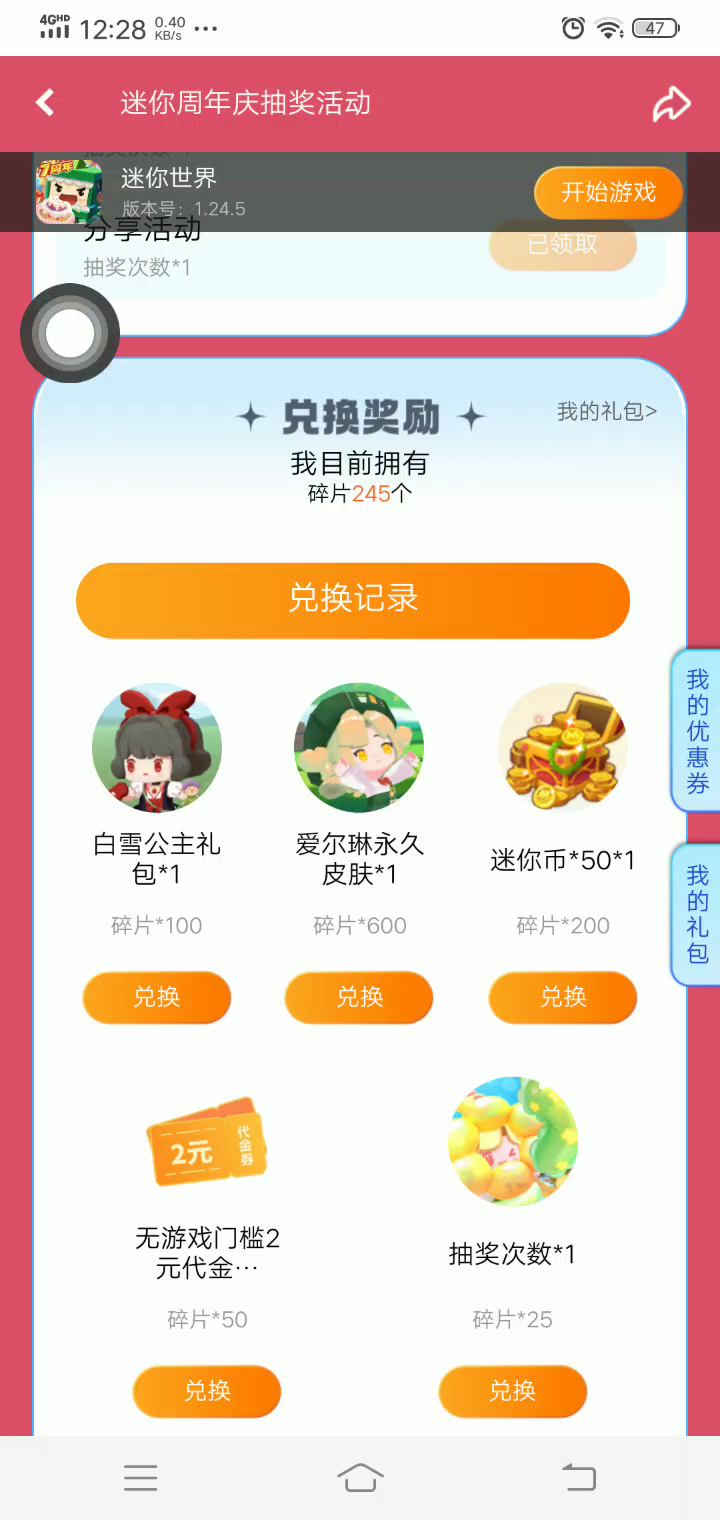Image resolution: width=720 pixels, height=1520 pixels.
Task: Redeem 迷你币*50*1 with 兑换
Action: [x=563, y=997]
